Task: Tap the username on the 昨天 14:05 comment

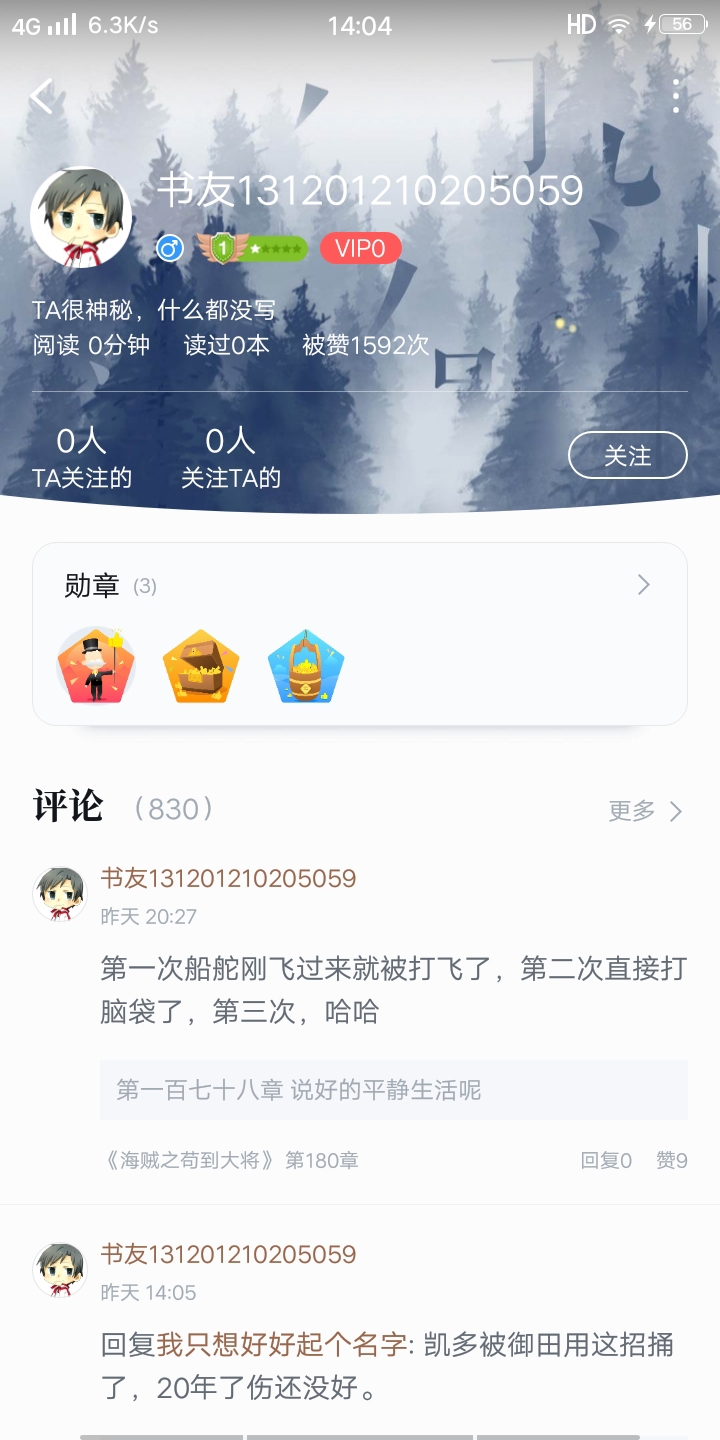Action: [x=228, y=1254]
